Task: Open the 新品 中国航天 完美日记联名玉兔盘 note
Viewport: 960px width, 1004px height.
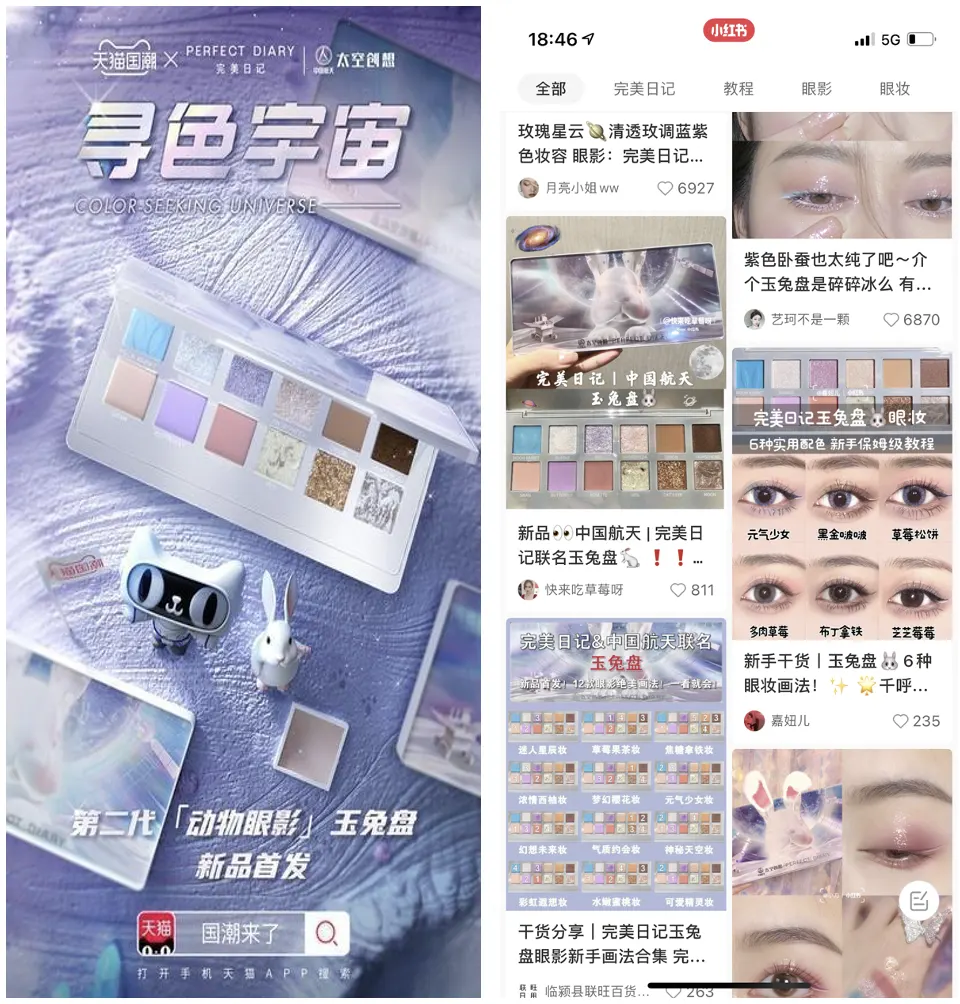Action: [614, 545]
